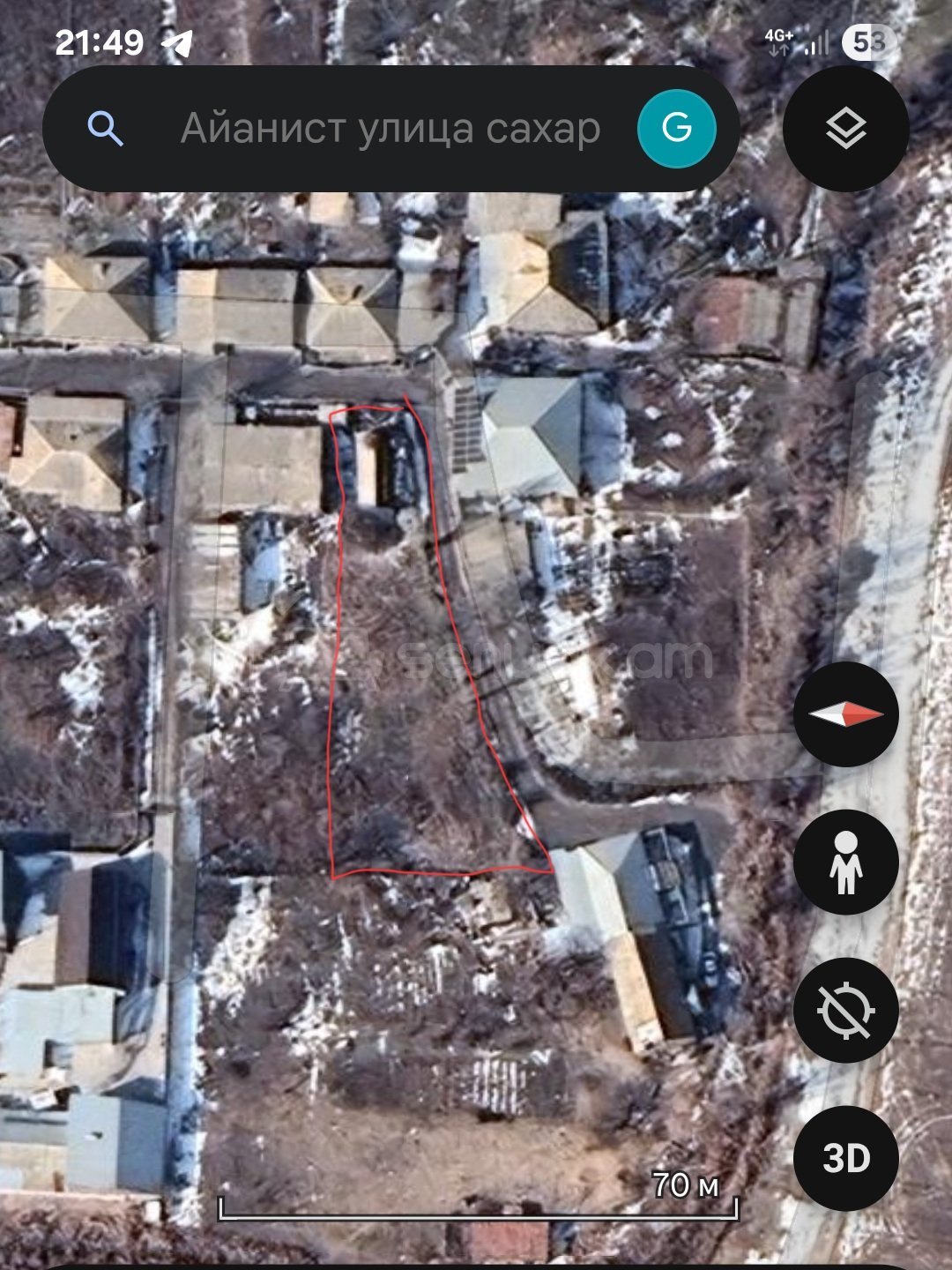Enable Street View pegman

(845, 862)
